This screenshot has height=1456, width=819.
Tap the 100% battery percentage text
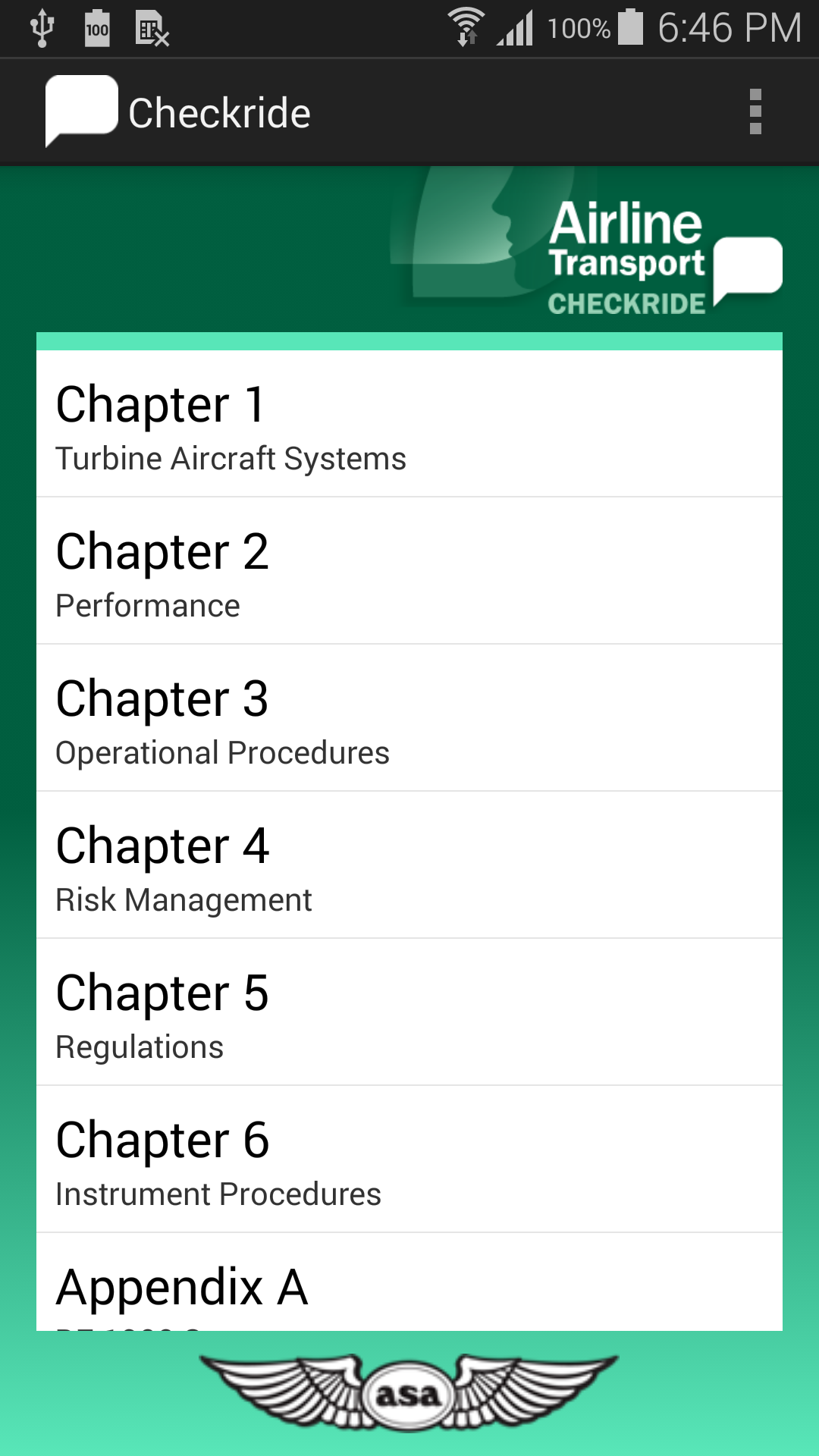[x=579, y=28]
